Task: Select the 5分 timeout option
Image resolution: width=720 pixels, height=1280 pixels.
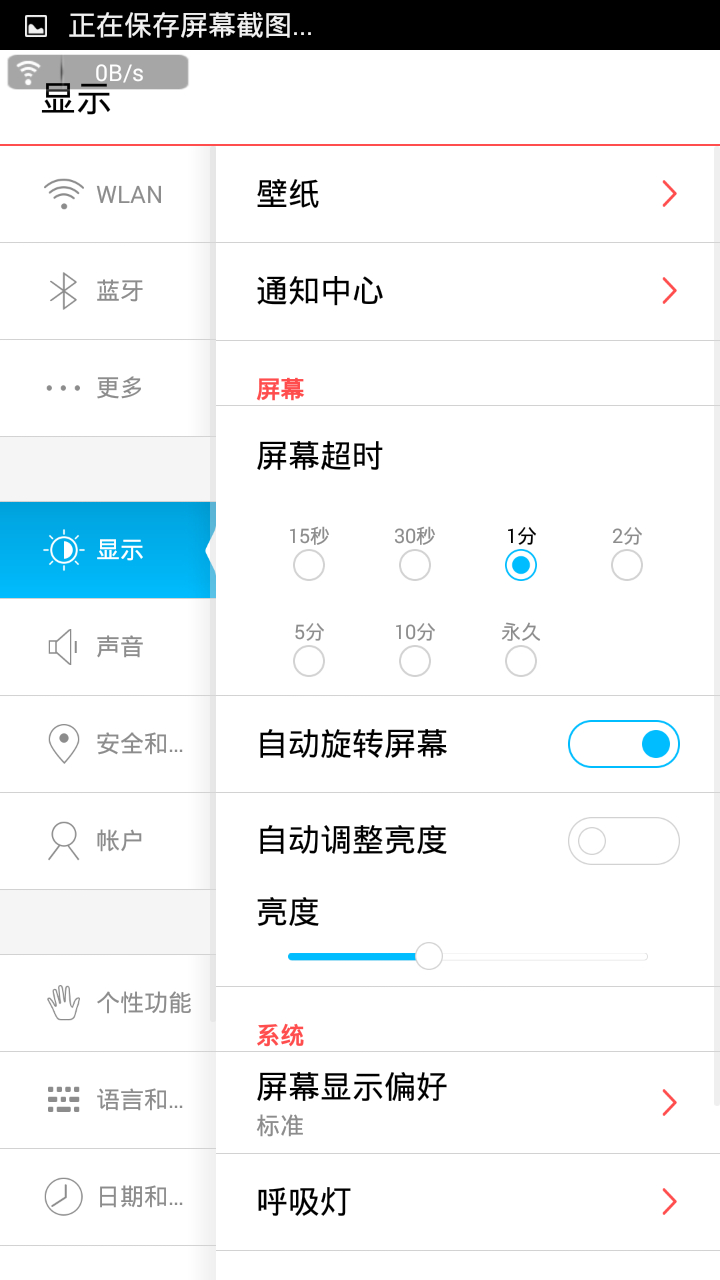Action: click(x=309, y=661)
